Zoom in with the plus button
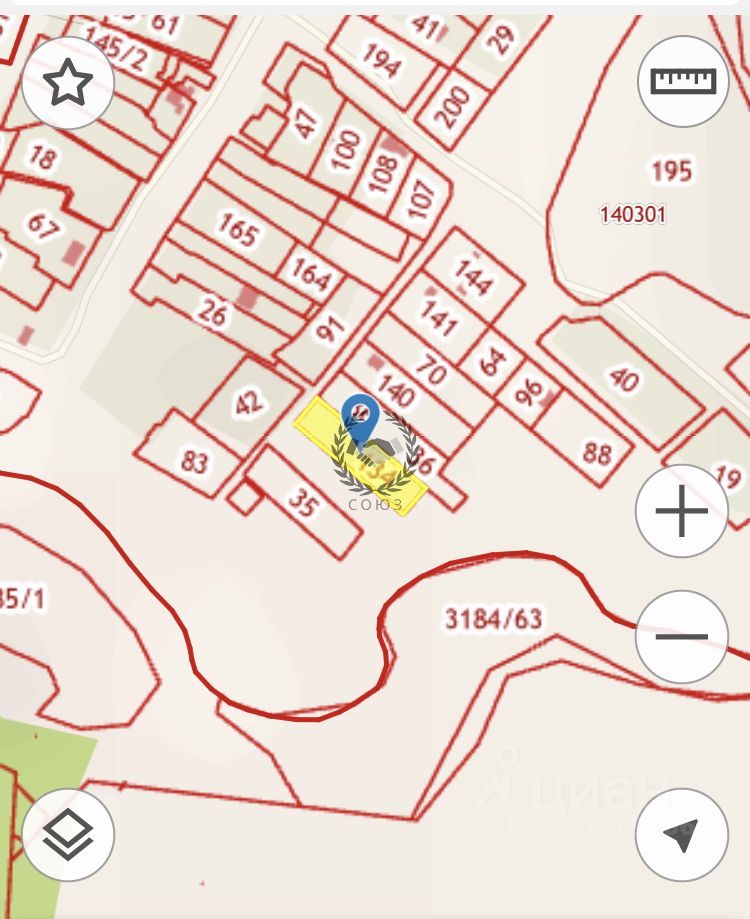750x919 pixels. (x=682, y=511)
